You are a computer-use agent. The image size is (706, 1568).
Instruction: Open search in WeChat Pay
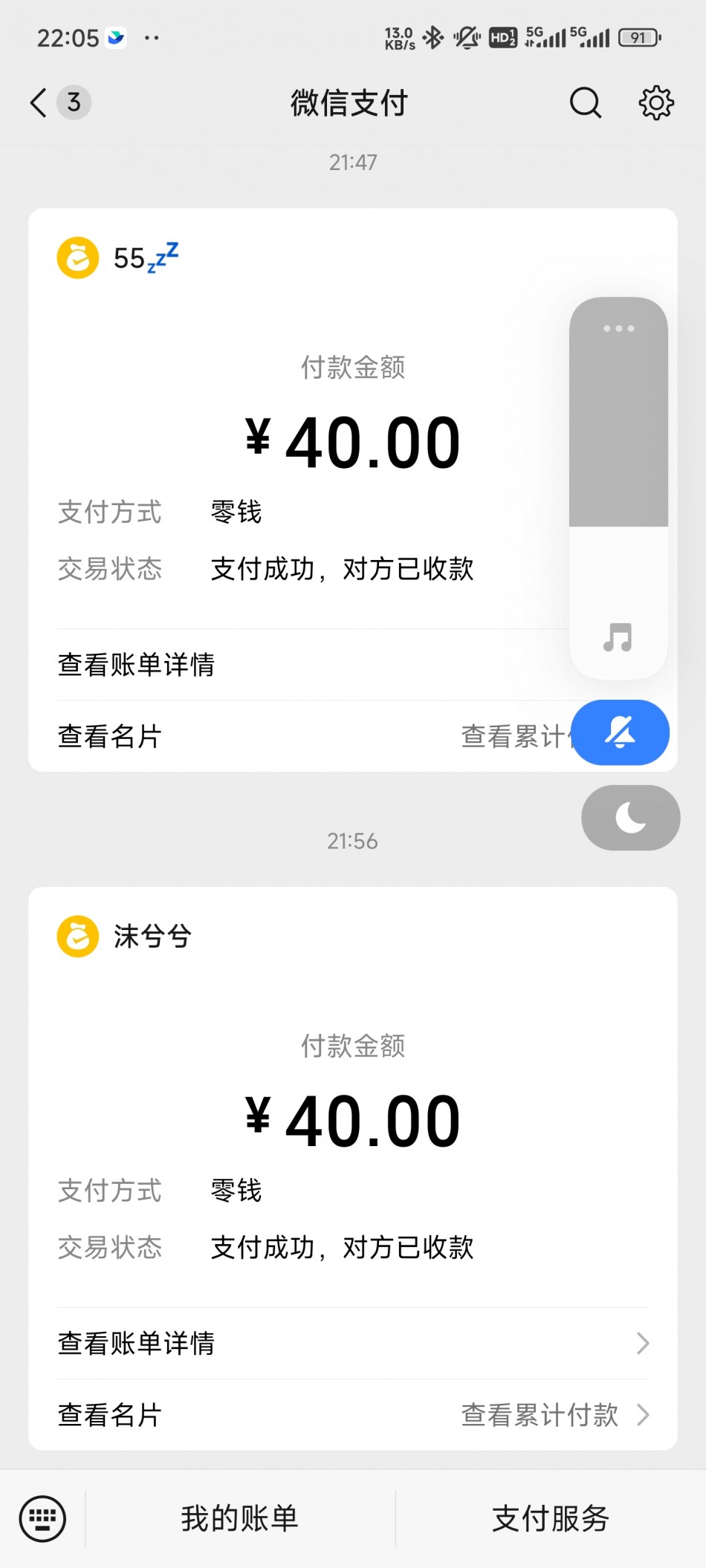coord(585,103)
